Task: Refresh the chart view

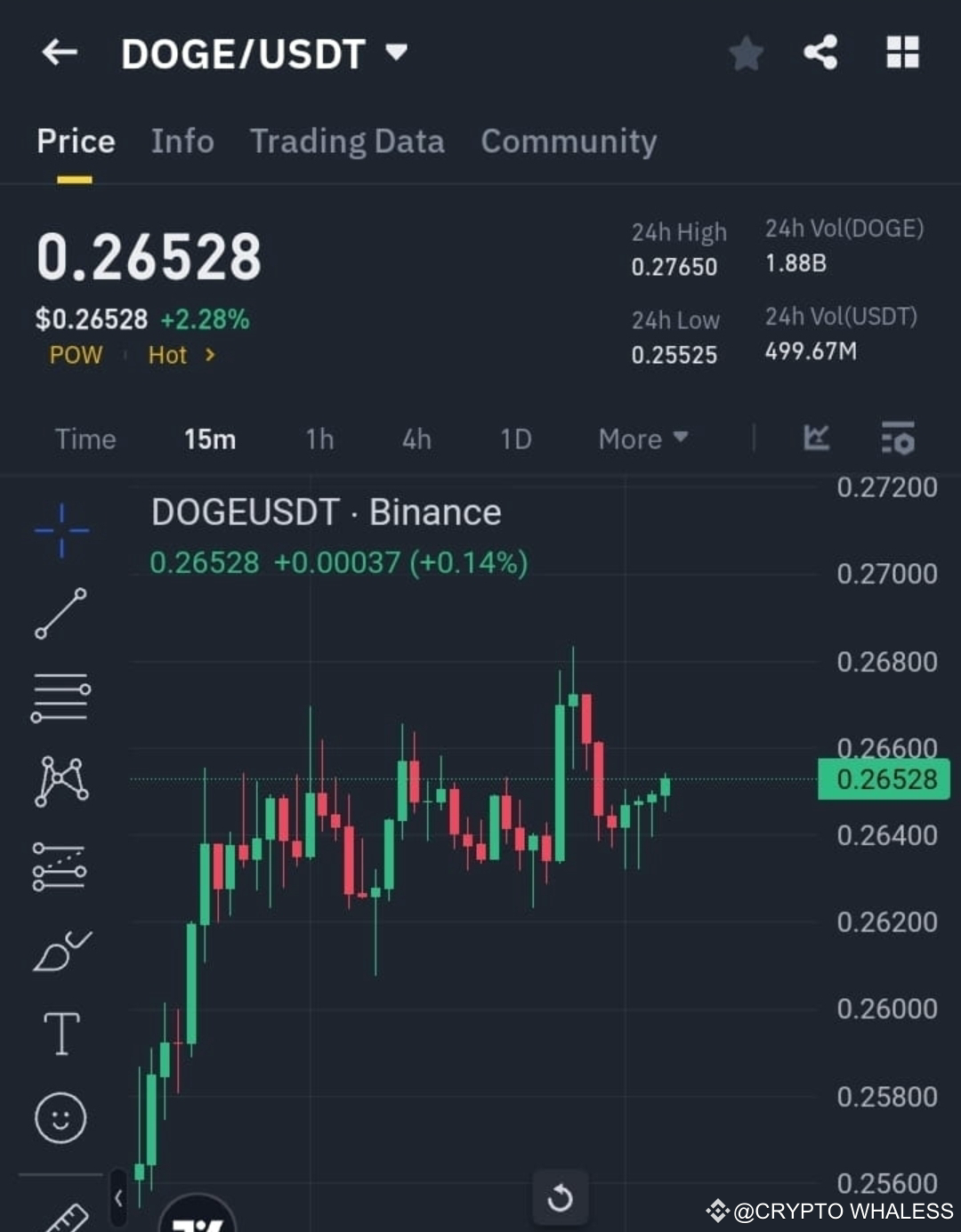Action: tap(561, 1196)
